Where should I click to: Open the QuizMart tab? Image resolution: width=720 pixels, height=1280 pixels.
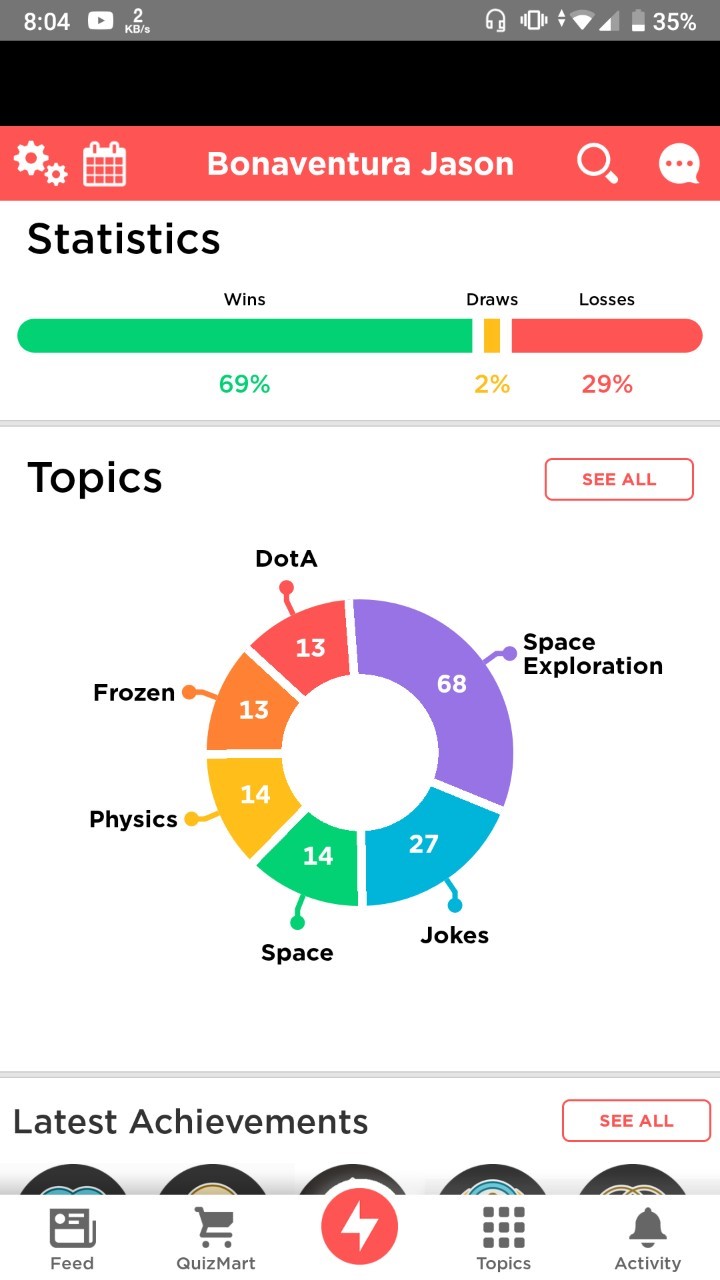click(215, 1238)
